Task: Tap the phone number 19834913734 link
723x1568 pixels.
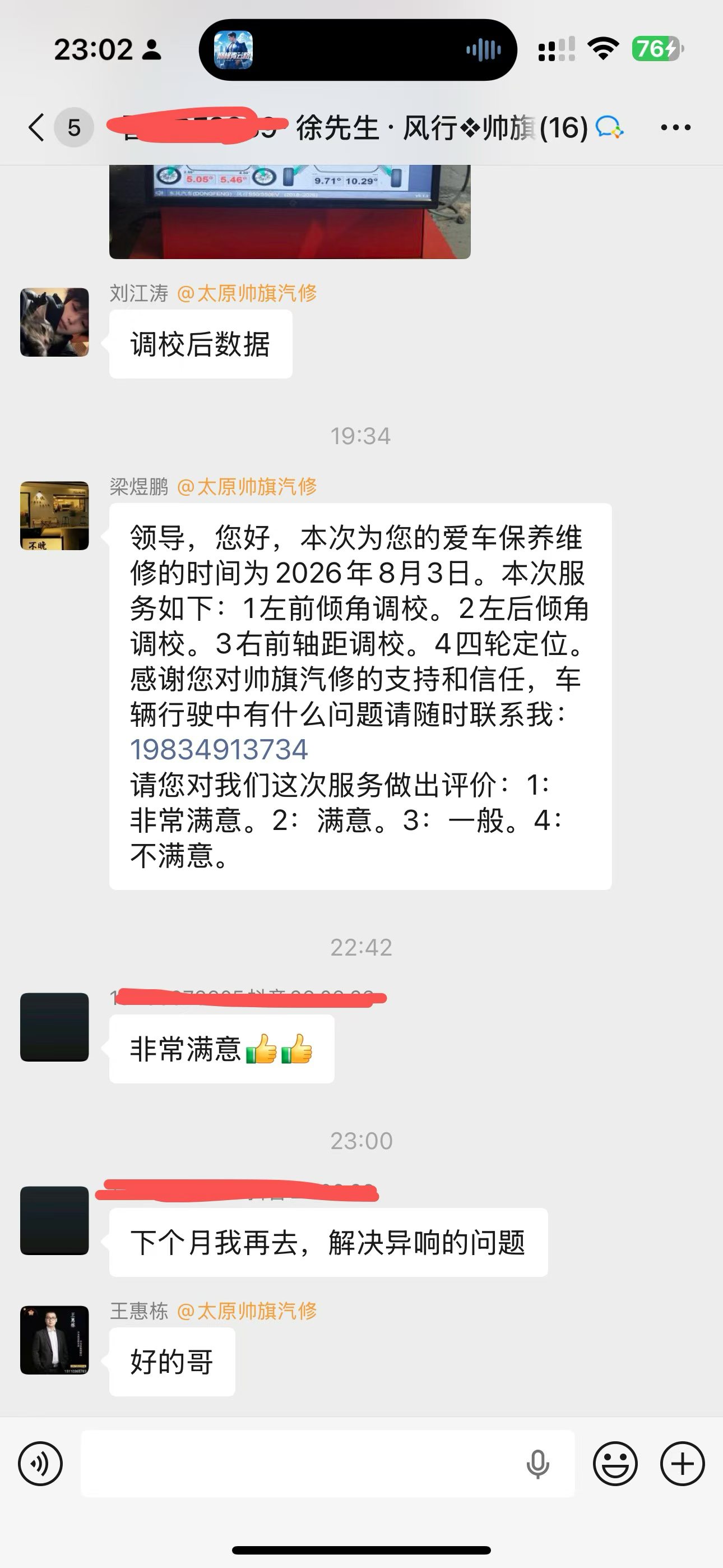Action: click(219, 749)
